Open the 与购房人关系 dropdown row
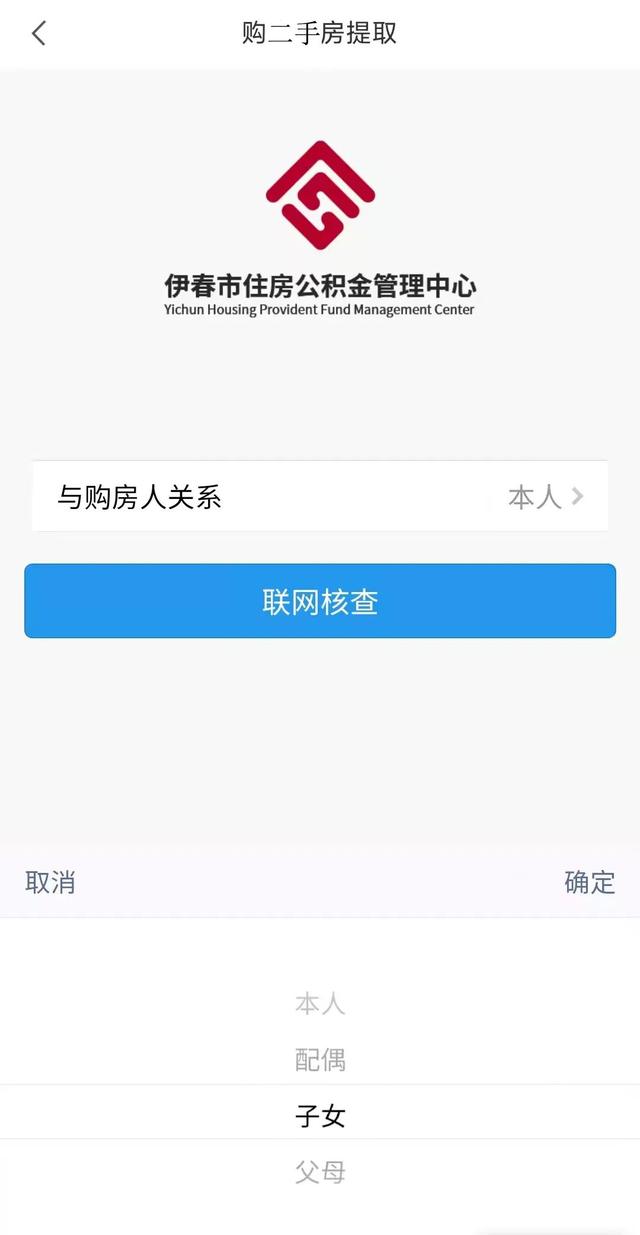Screen dimensions: 640x1235 point(320,496)
